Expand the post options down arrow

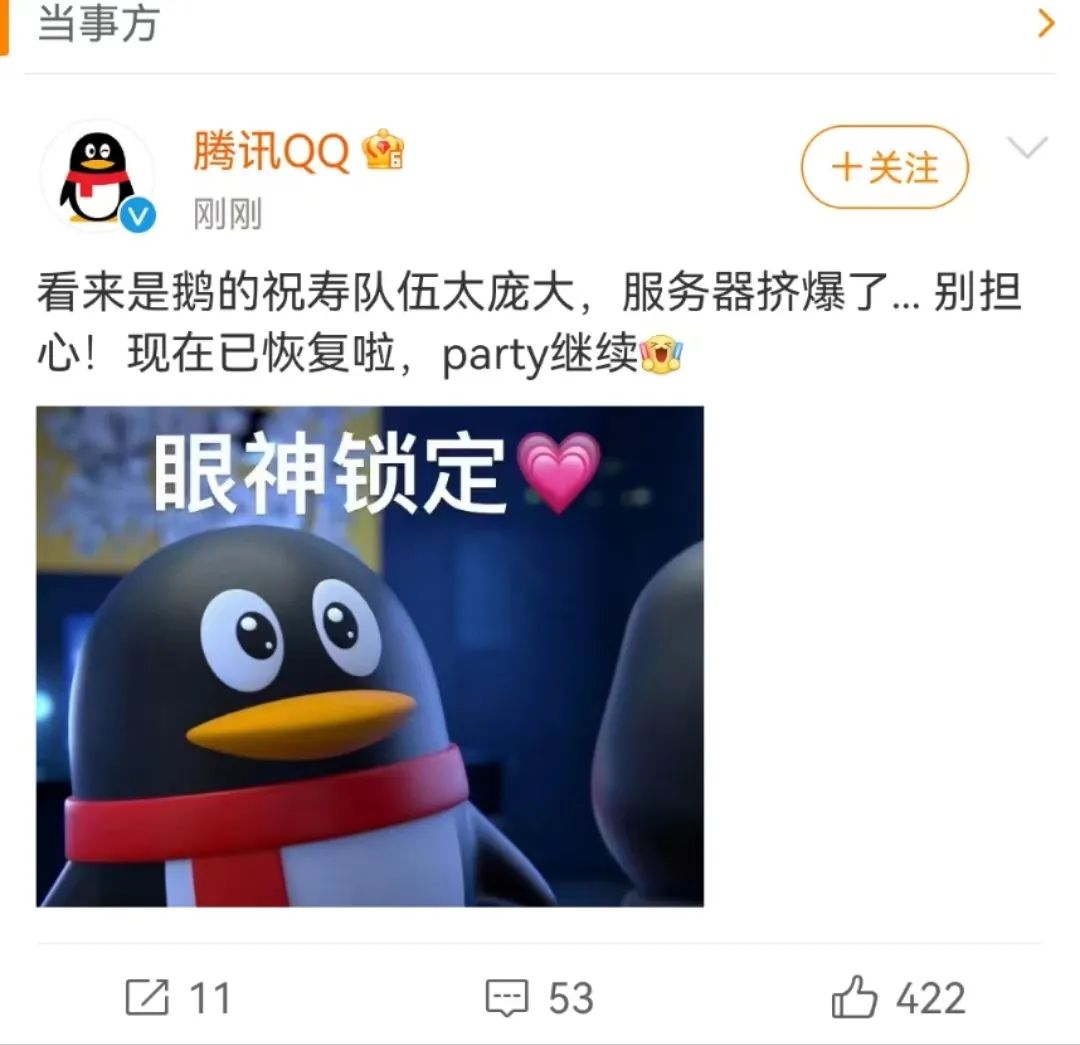1027,149
